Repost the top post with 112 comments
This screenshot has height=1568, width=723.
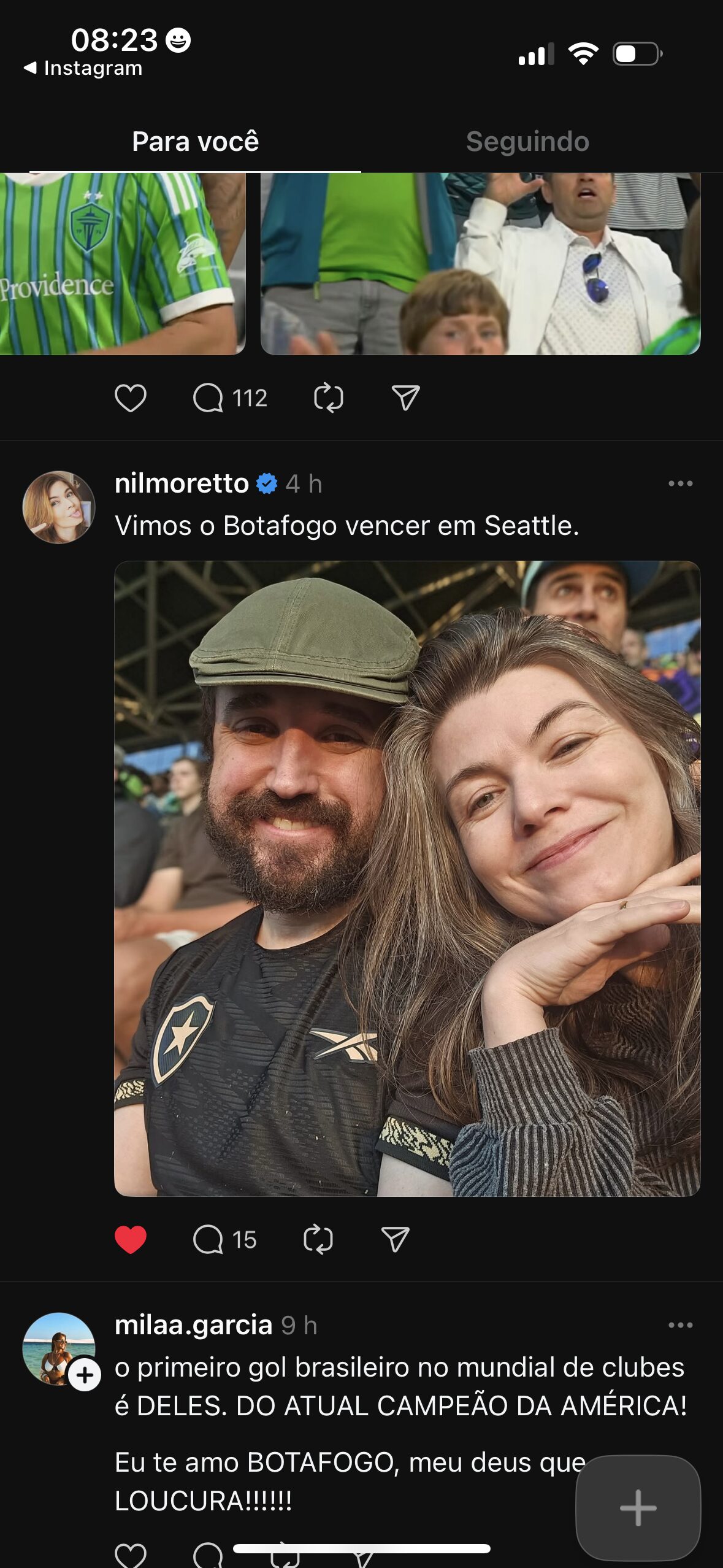point(328,398)
